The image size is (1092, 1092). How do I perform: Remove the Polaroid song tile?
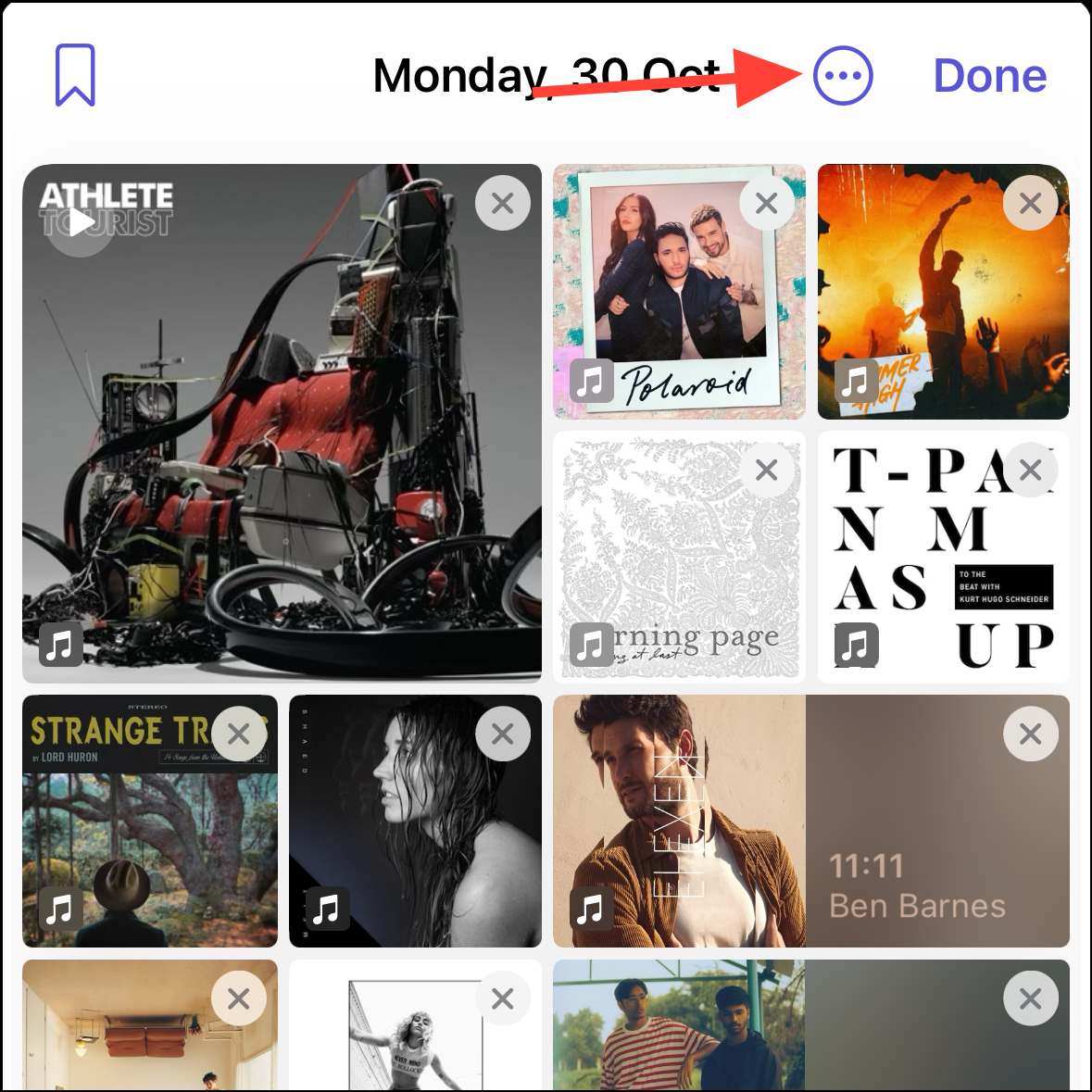point(767,204)
